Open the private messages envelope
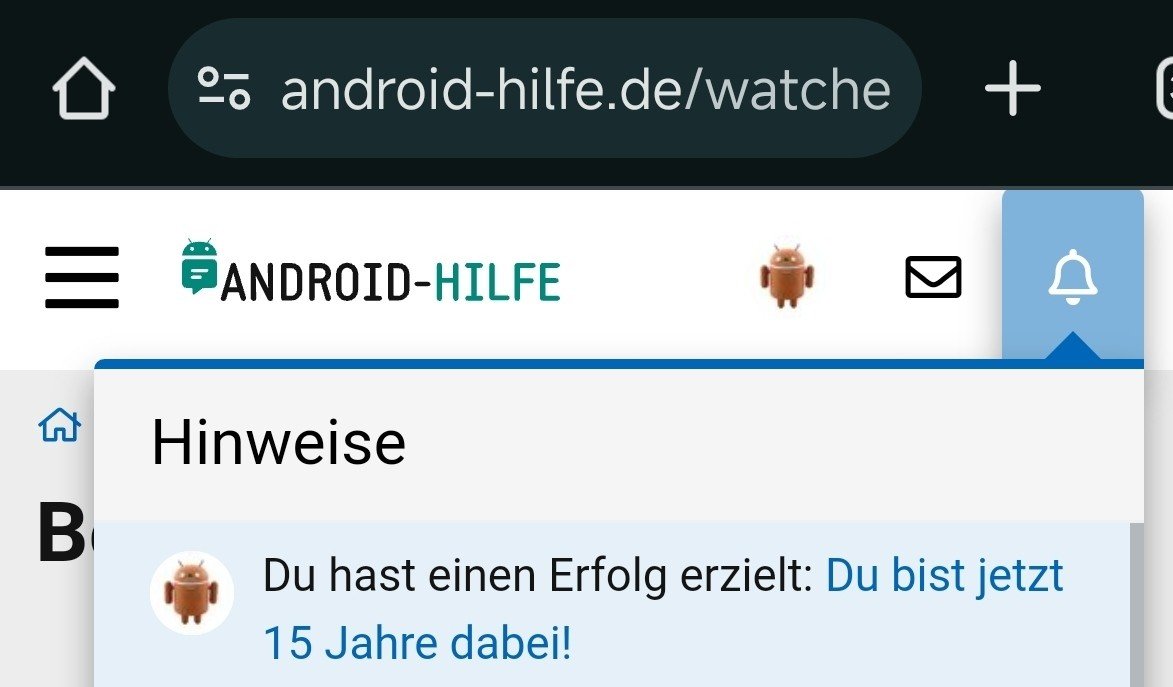Viewport: 1173px width, 687px height. pyautogui.click(x=933, y=277)
